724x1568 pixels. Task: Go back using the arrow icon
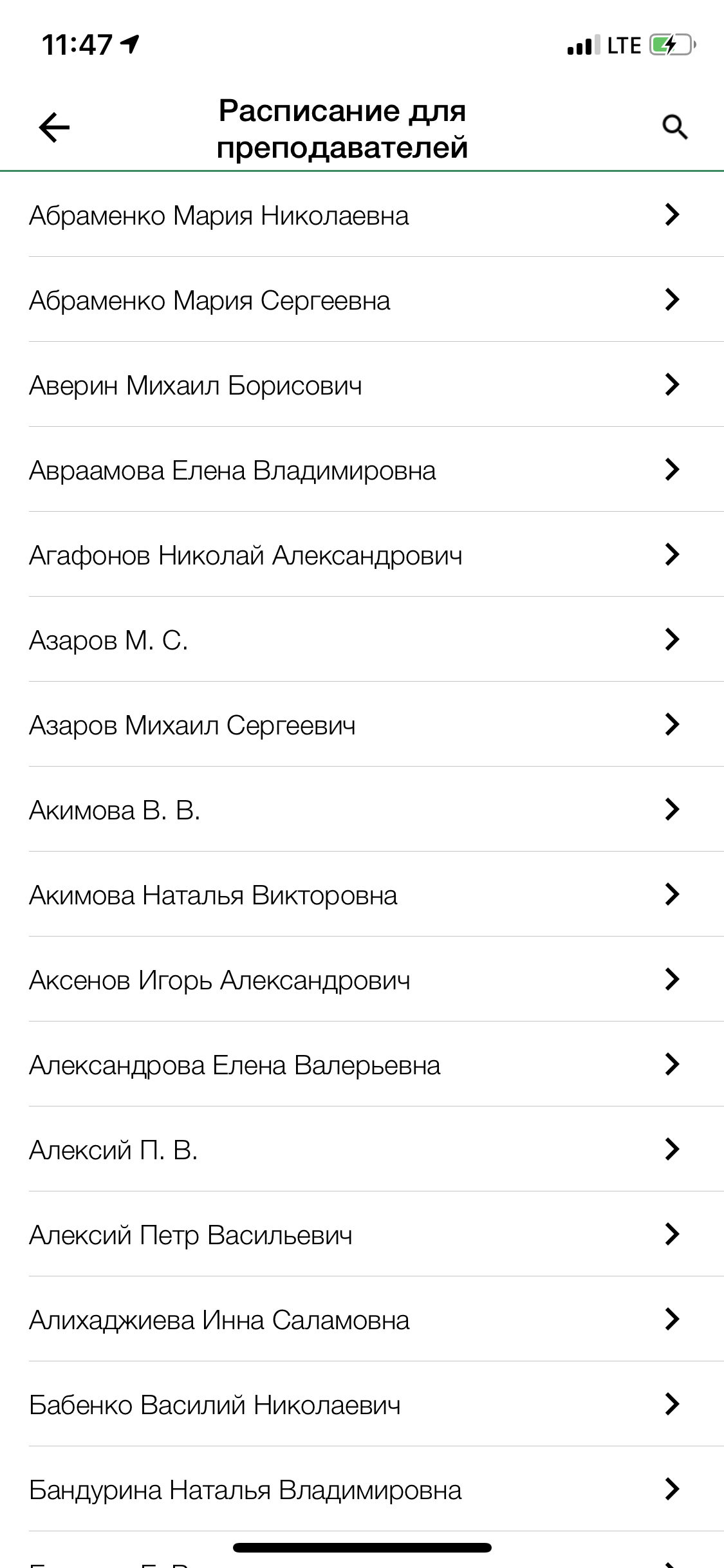click(54, 127)
